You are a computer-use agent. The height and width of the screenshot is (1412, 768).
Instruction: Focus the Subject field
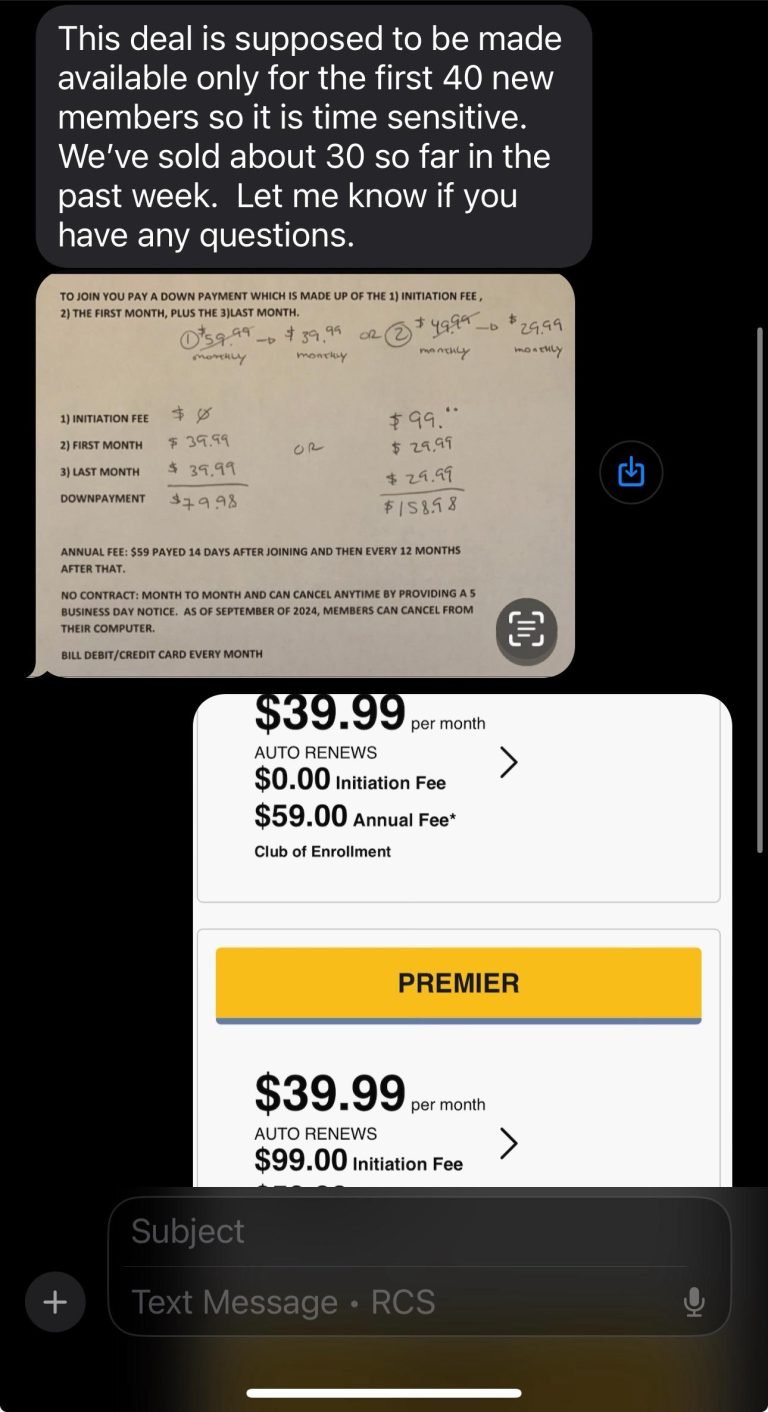tap(400, 1231)
